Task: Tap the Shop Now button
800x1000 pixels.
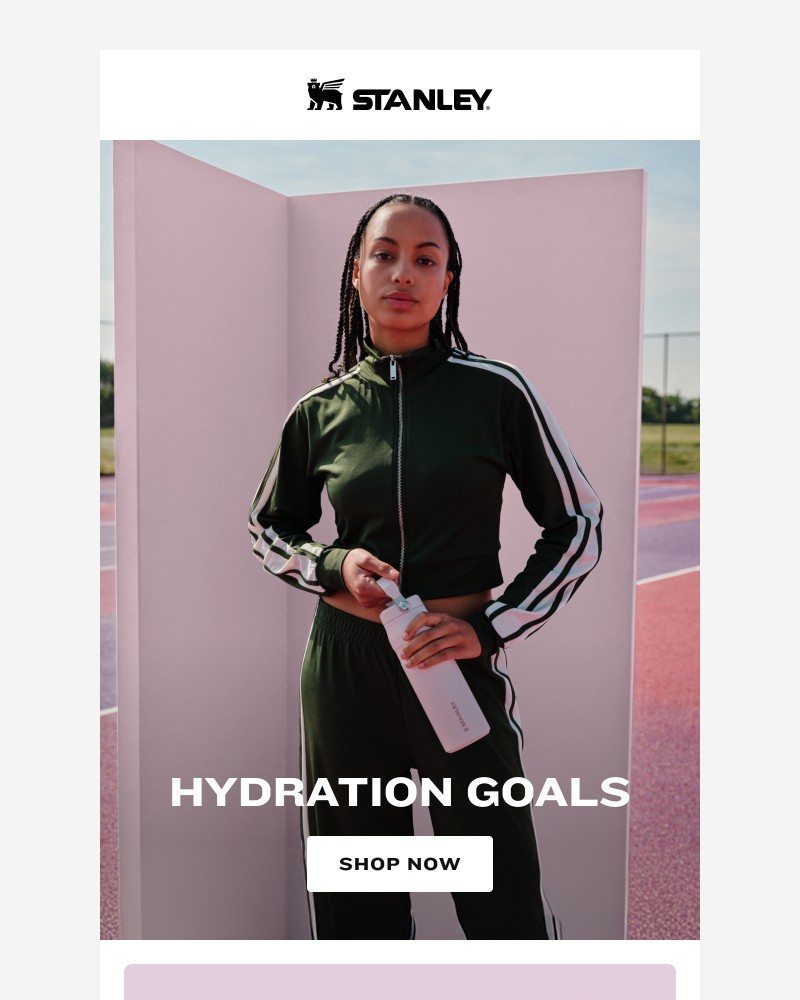Action: coord(400,864)
